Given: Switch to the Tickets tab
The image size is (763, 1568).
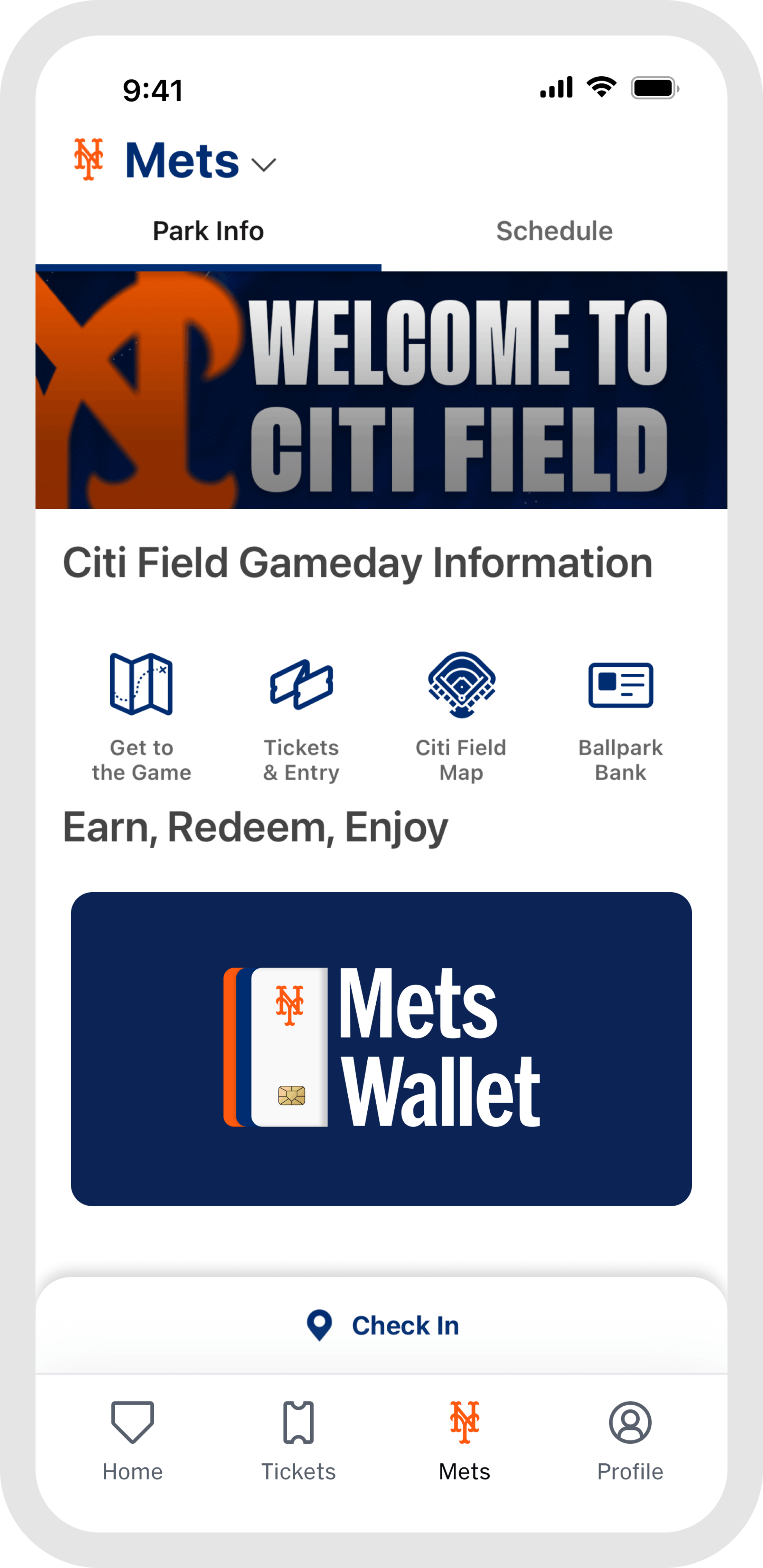Looking at the screenshot, I should 298,1440.
